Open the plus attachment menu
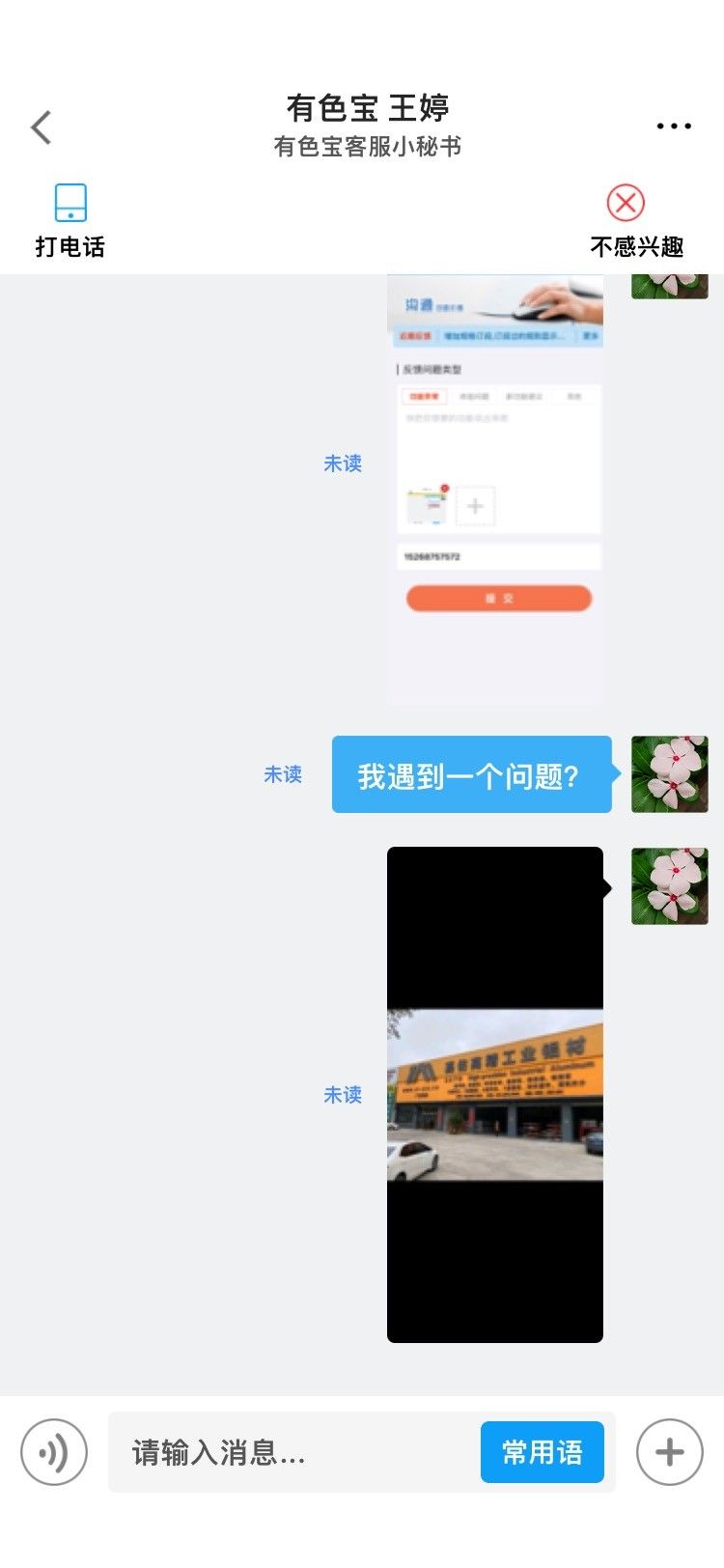Image resolution: width=724 pixels, height=1568 pixels. tap(669, 1451)
